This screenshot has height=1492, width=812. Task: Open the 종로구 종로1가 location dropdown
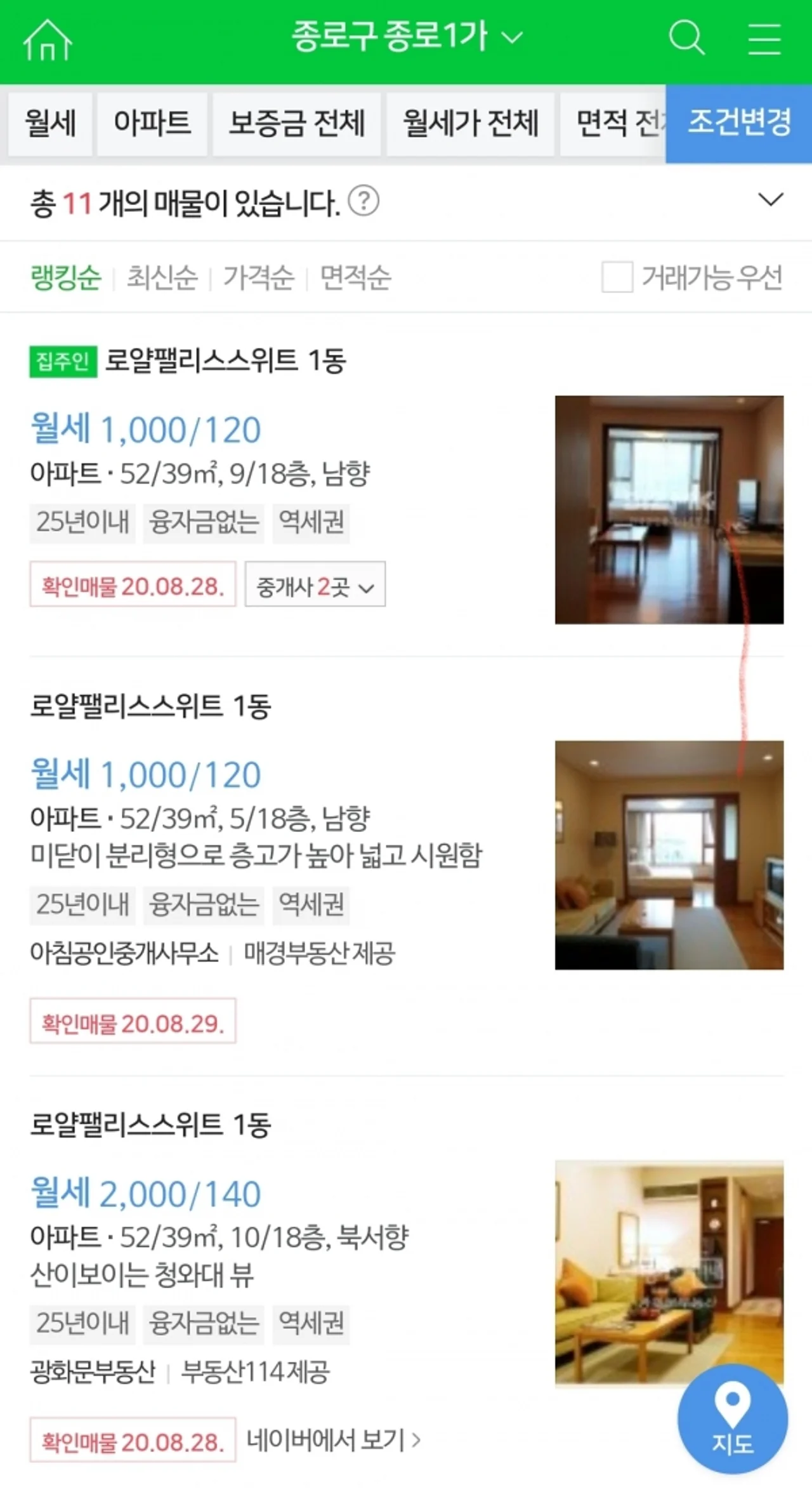click(407, 37)
